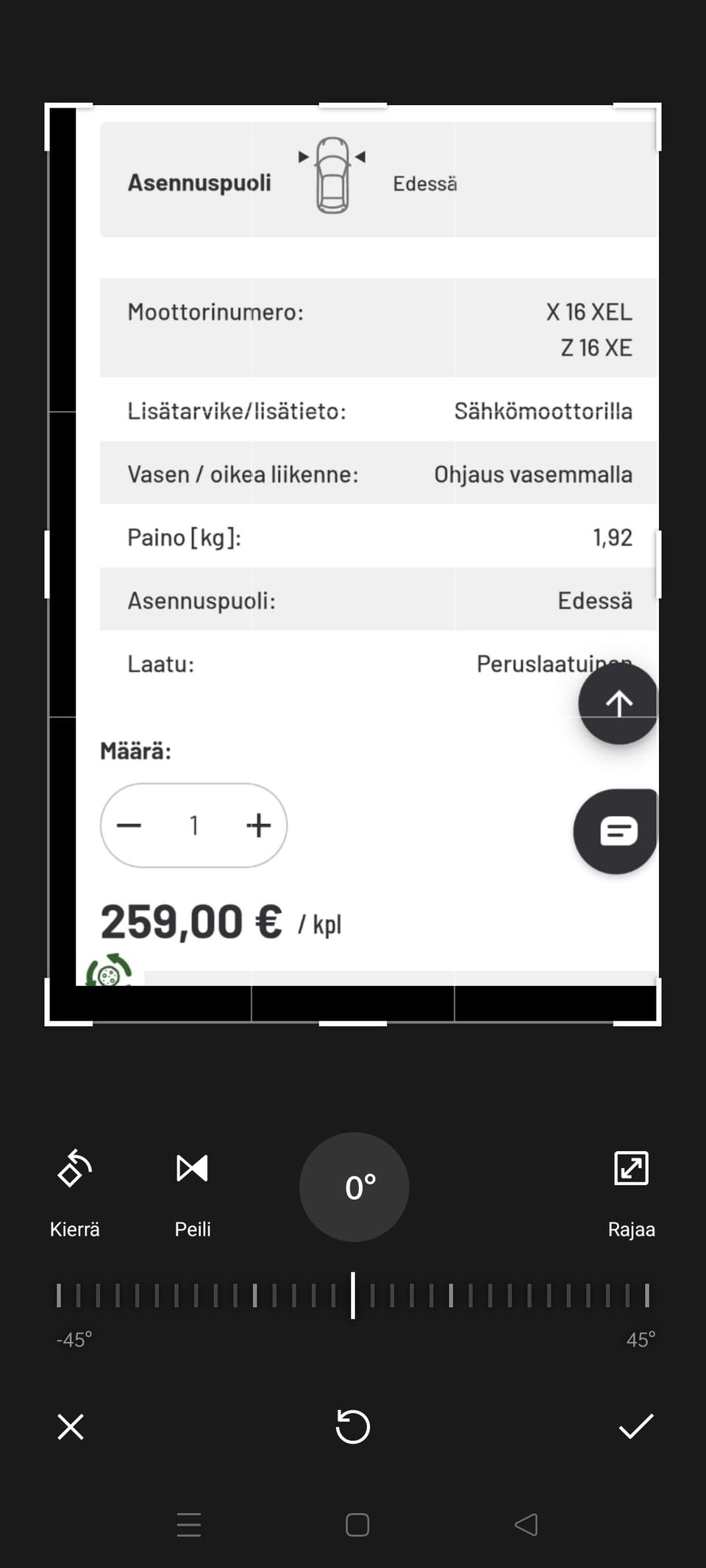Screen dimensions: 706x1568
Task: Tap the quantity value field showing 1
Action: coord(193,826)
